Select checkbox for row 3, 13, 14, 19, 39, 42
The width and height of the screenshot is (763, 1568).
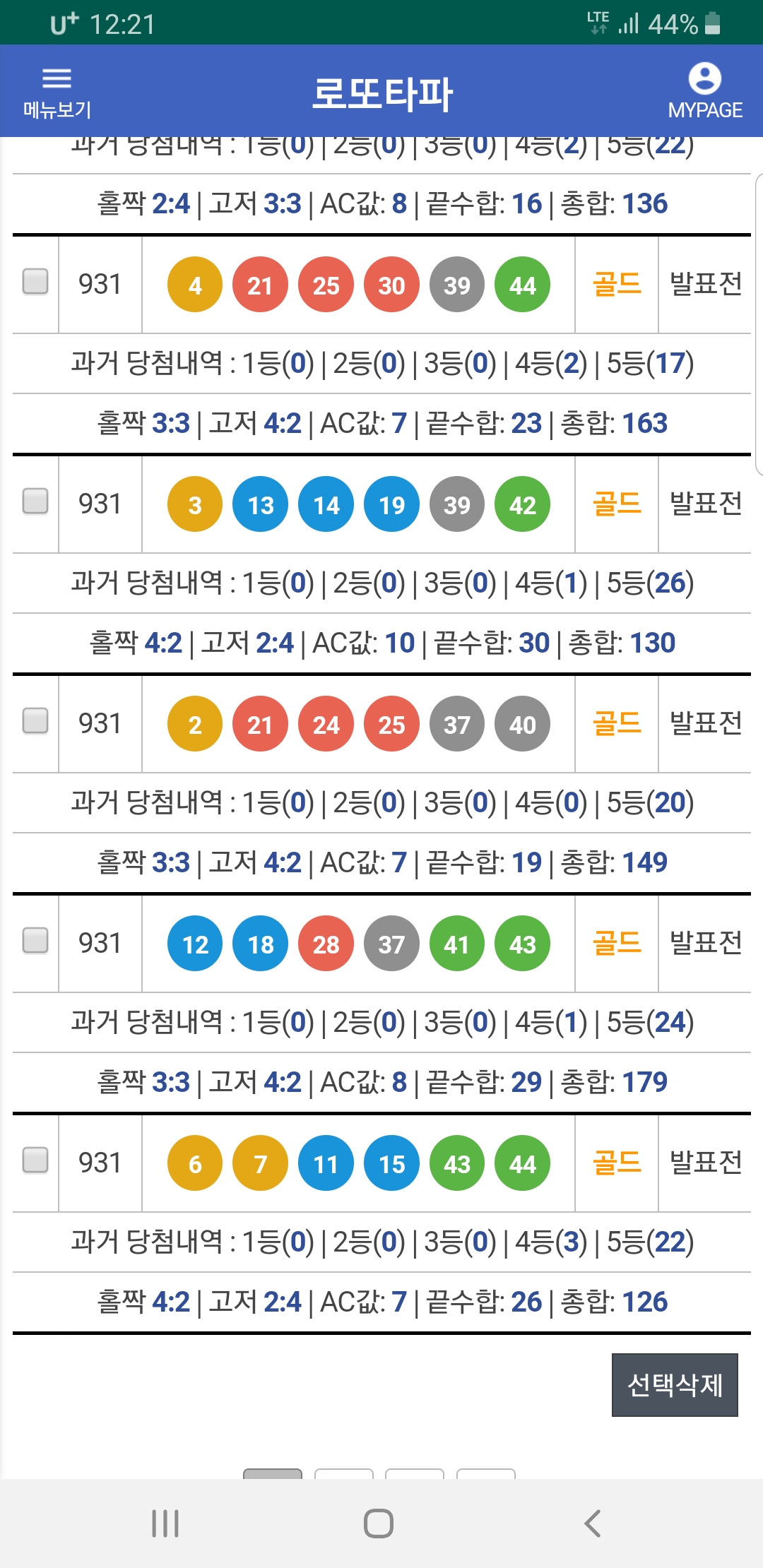pos(35,501)
